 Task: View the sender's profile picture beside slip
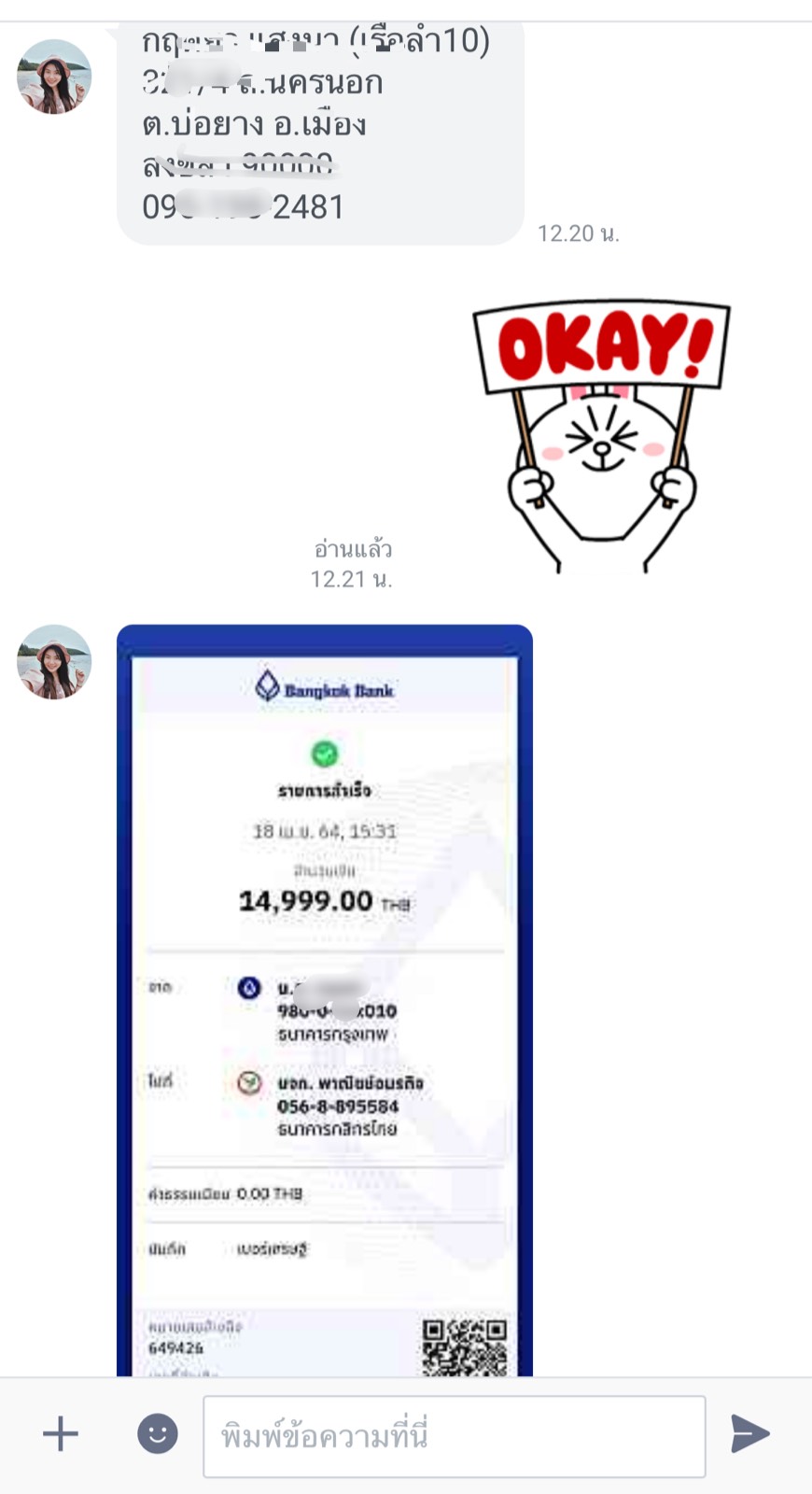coord(54,662)
